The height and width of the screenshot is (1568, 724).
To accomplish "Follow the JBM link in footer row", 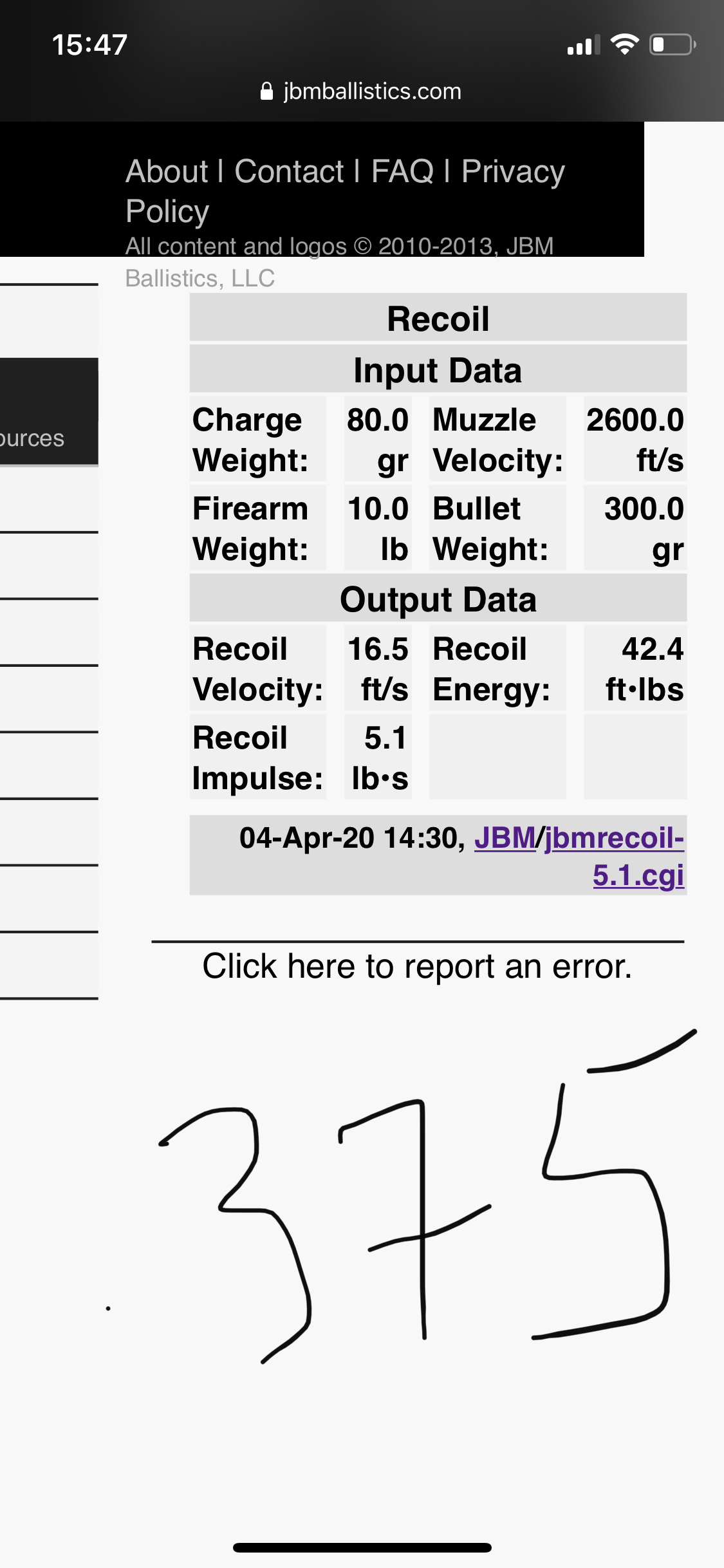I will (505, 838).
